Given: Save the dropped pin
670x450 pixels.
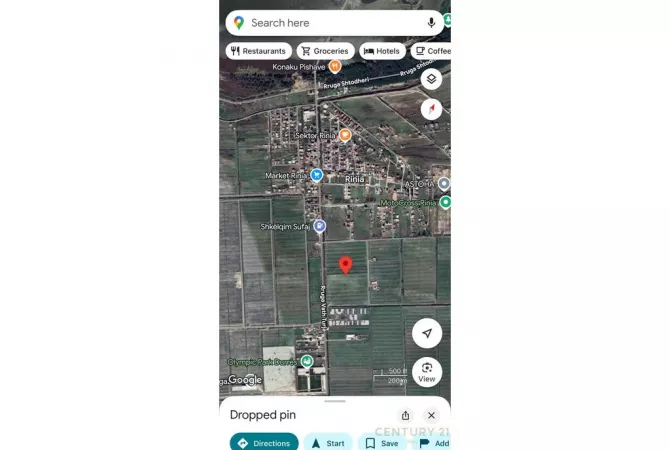Looking at the screenshot, I should (381, 442).
